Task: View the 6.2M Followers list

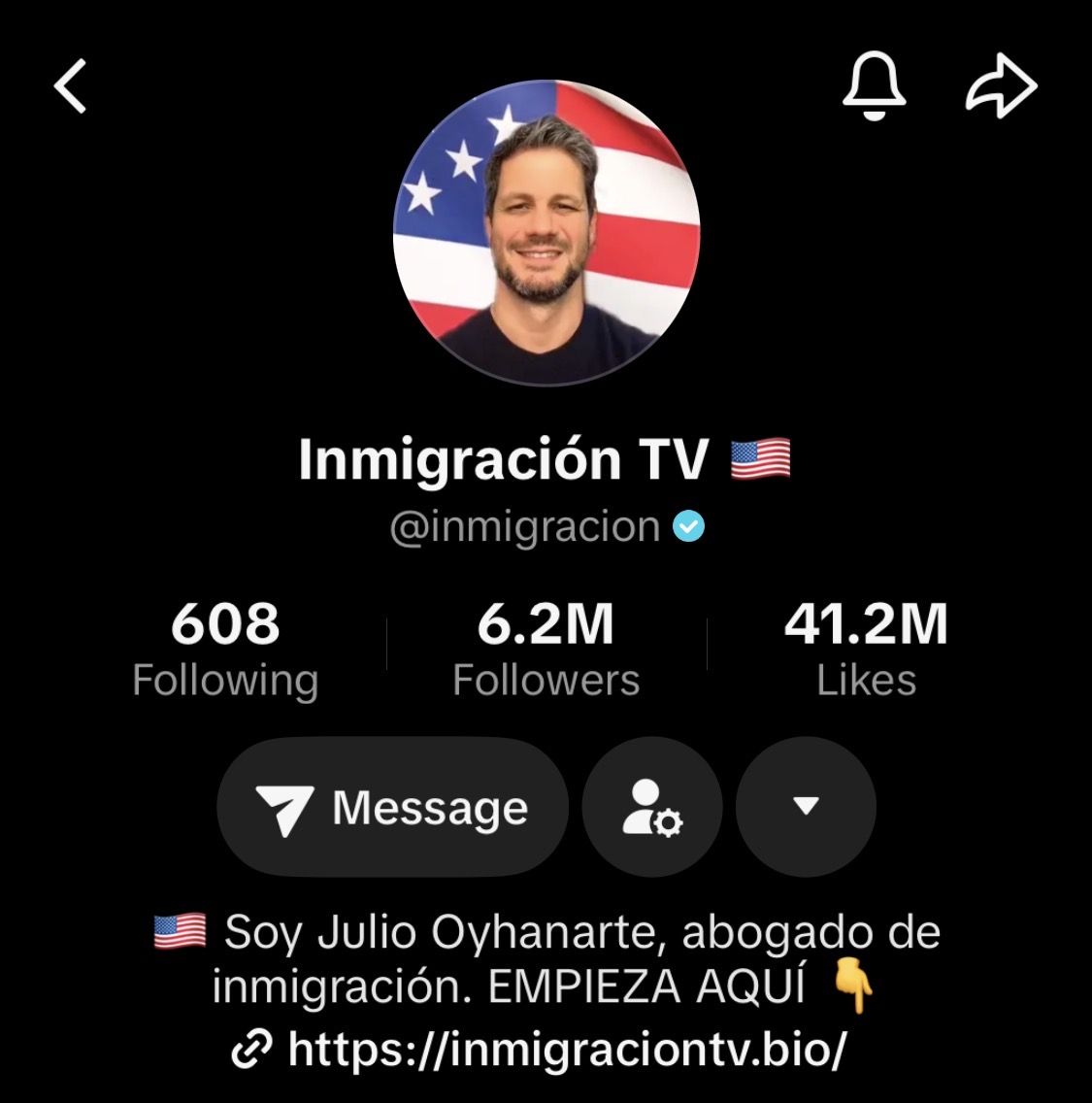Action: click(x=546, y=649)
